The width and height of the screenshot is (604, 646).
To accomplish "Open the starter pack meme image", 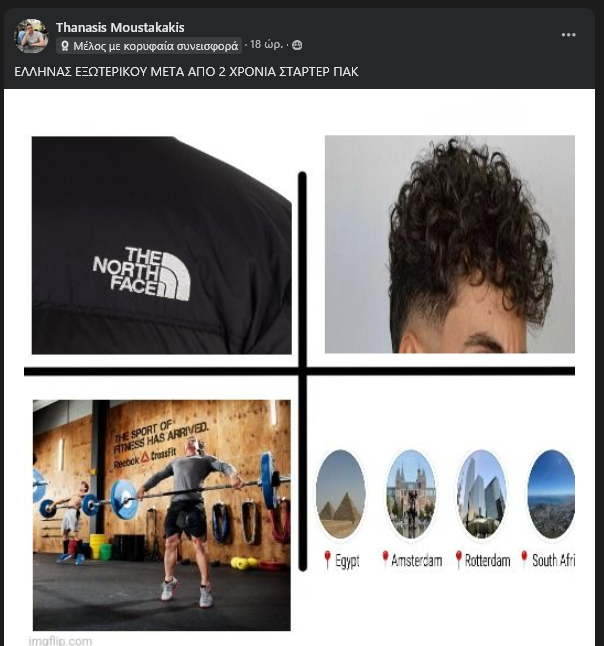I will click(300, 370).
